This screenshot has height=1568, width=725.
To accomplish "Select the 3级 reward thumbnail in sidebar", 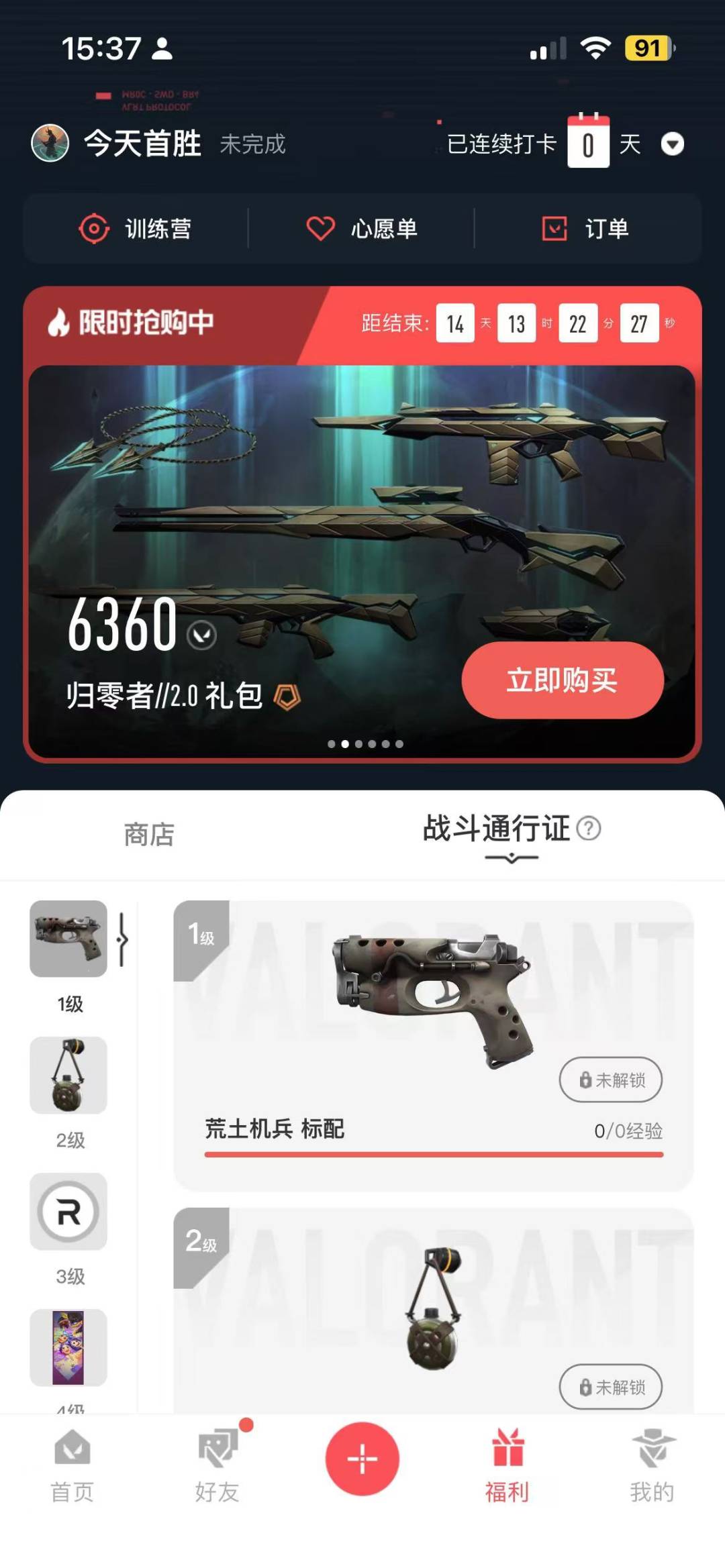I will coord(68,1211).
